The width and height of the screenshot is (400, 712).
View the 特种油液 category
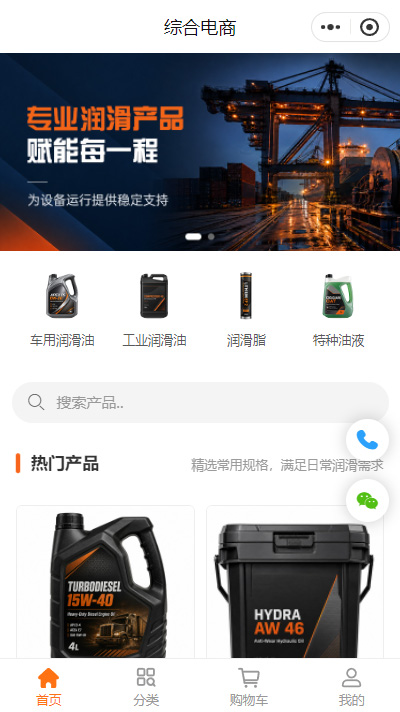coord(338,310)
